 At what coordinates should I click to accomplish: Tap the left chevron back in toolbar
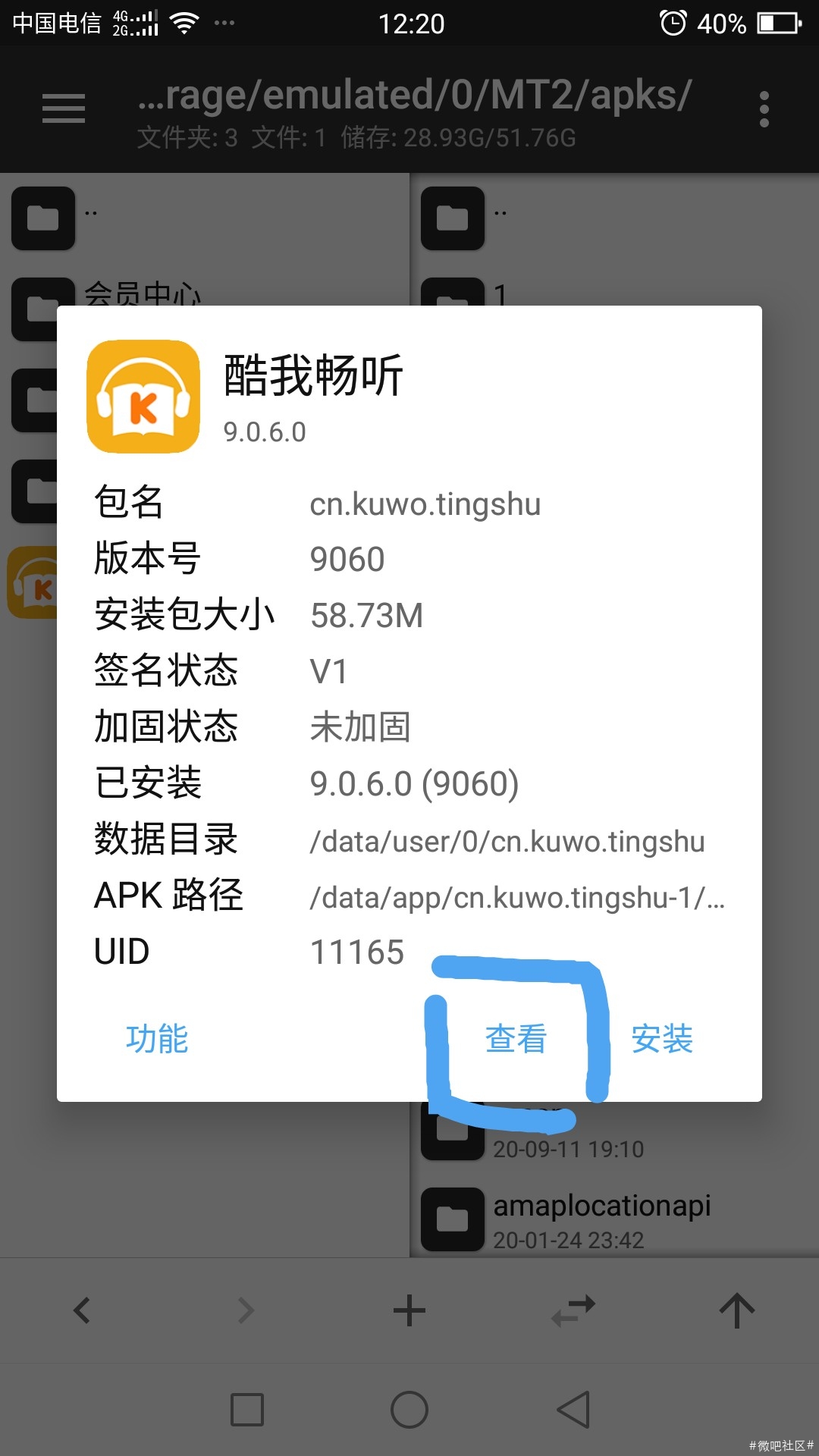pos(82,1310)
